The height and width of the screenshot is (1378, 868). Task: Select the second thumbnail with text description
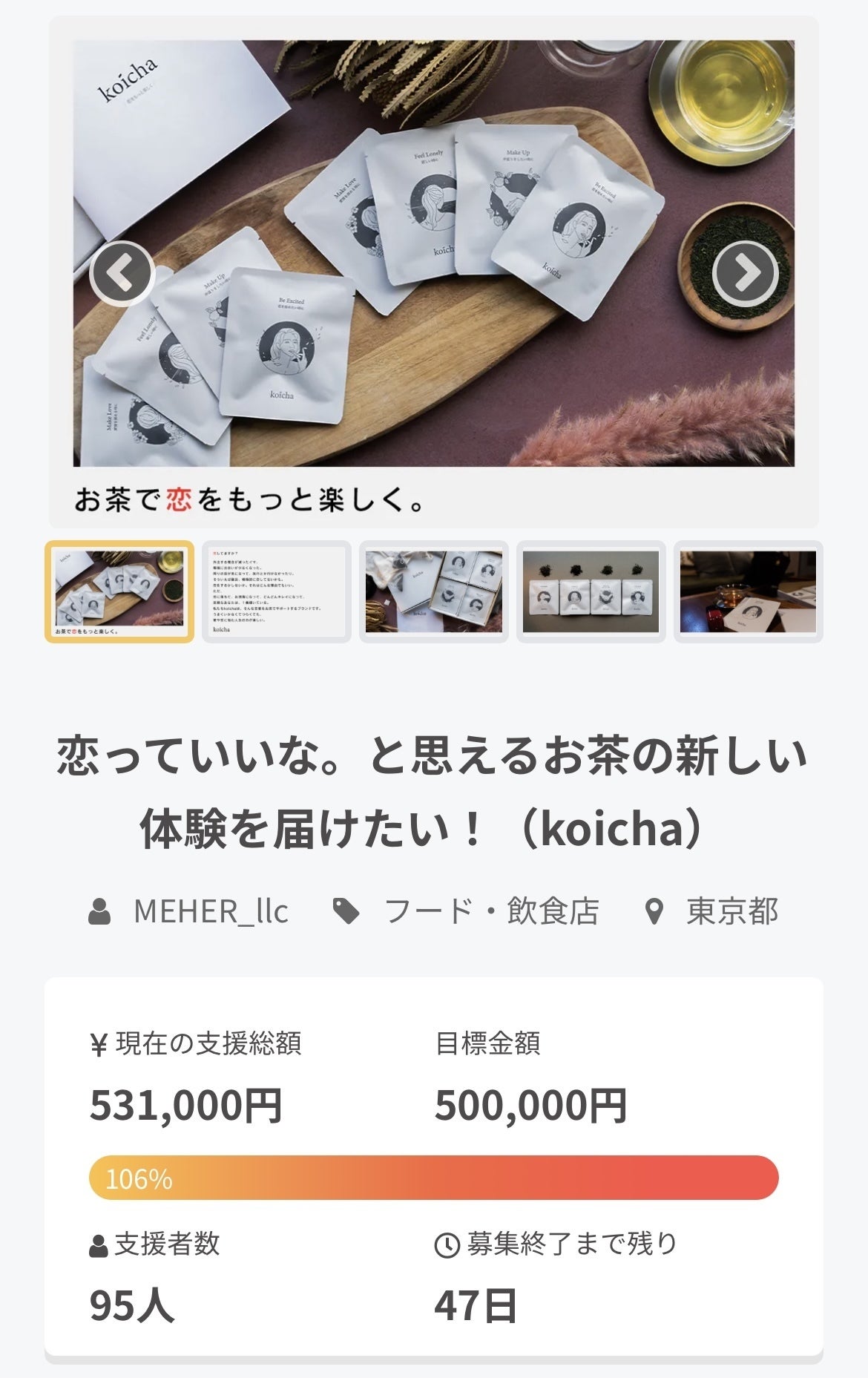(277, 591)
